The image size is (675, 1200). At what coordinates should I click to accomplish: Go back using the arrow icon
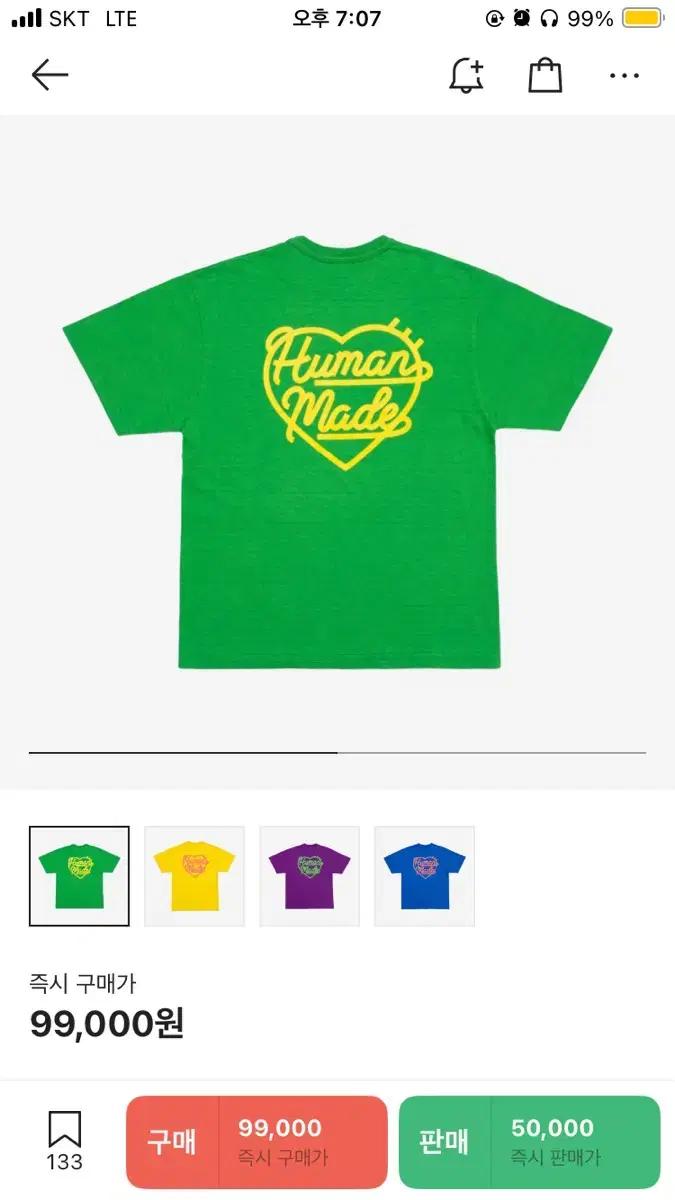49,75
